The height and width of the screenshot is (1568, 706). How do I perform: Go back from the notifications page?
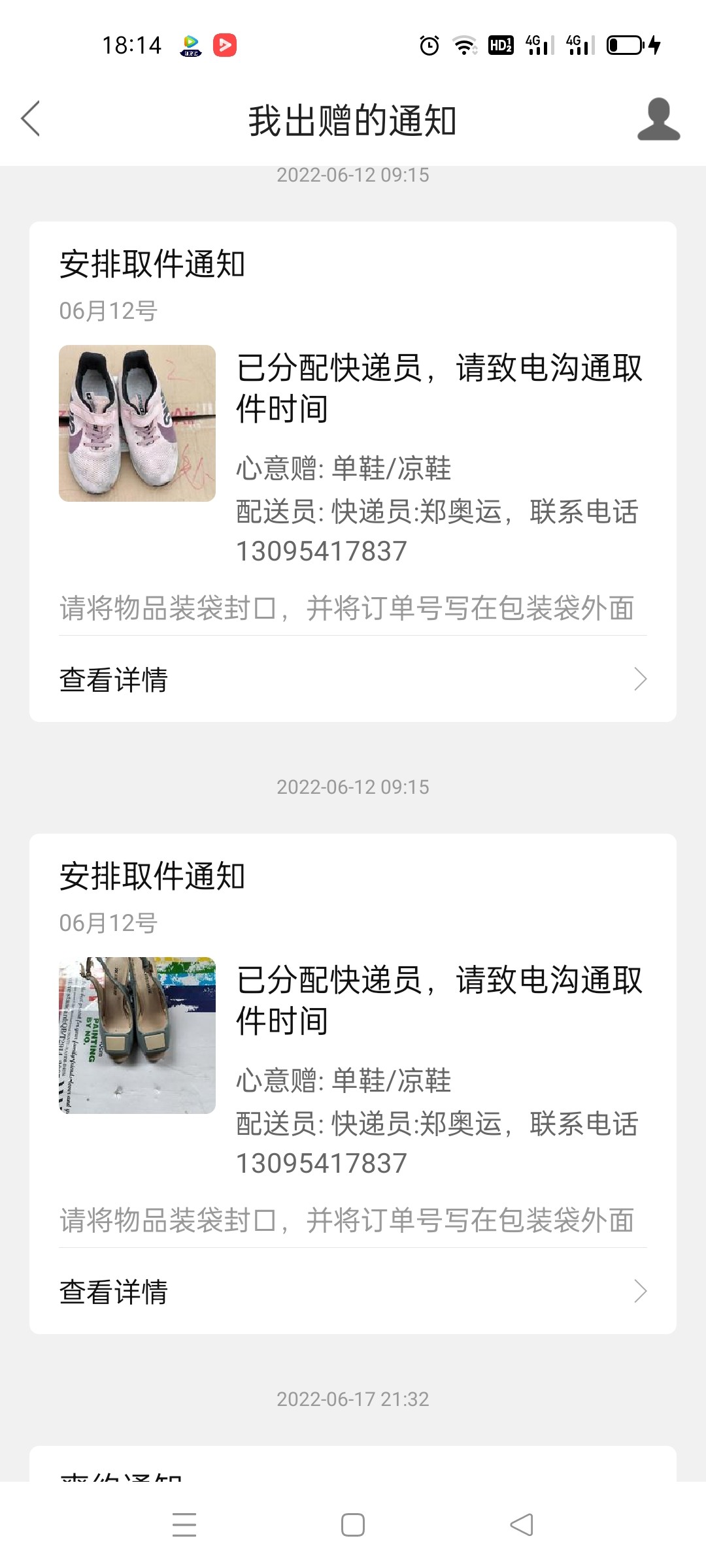point(31,119)
